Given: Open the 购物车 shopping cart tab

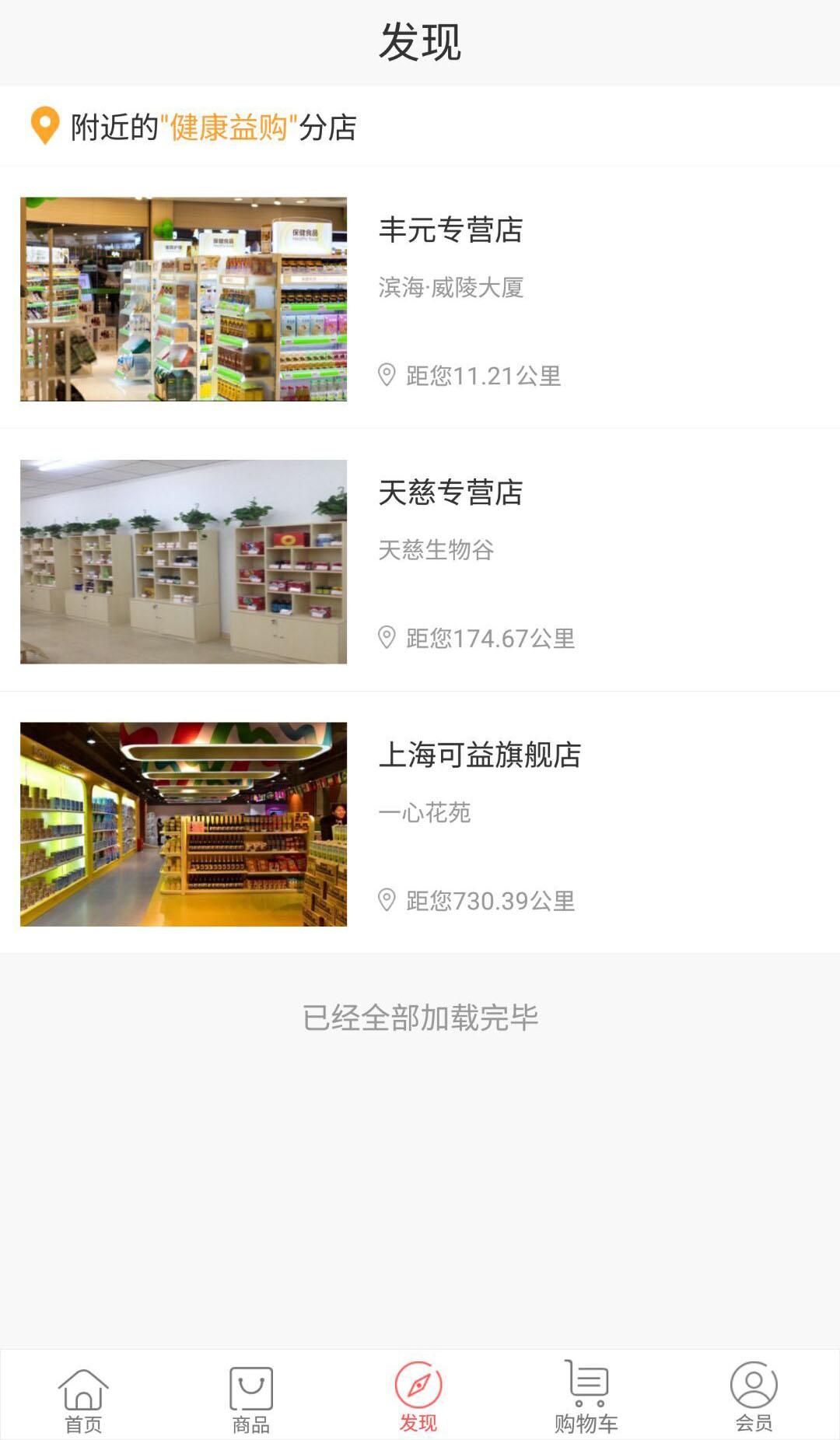Looking at the screenshot, I should 586,1398.
